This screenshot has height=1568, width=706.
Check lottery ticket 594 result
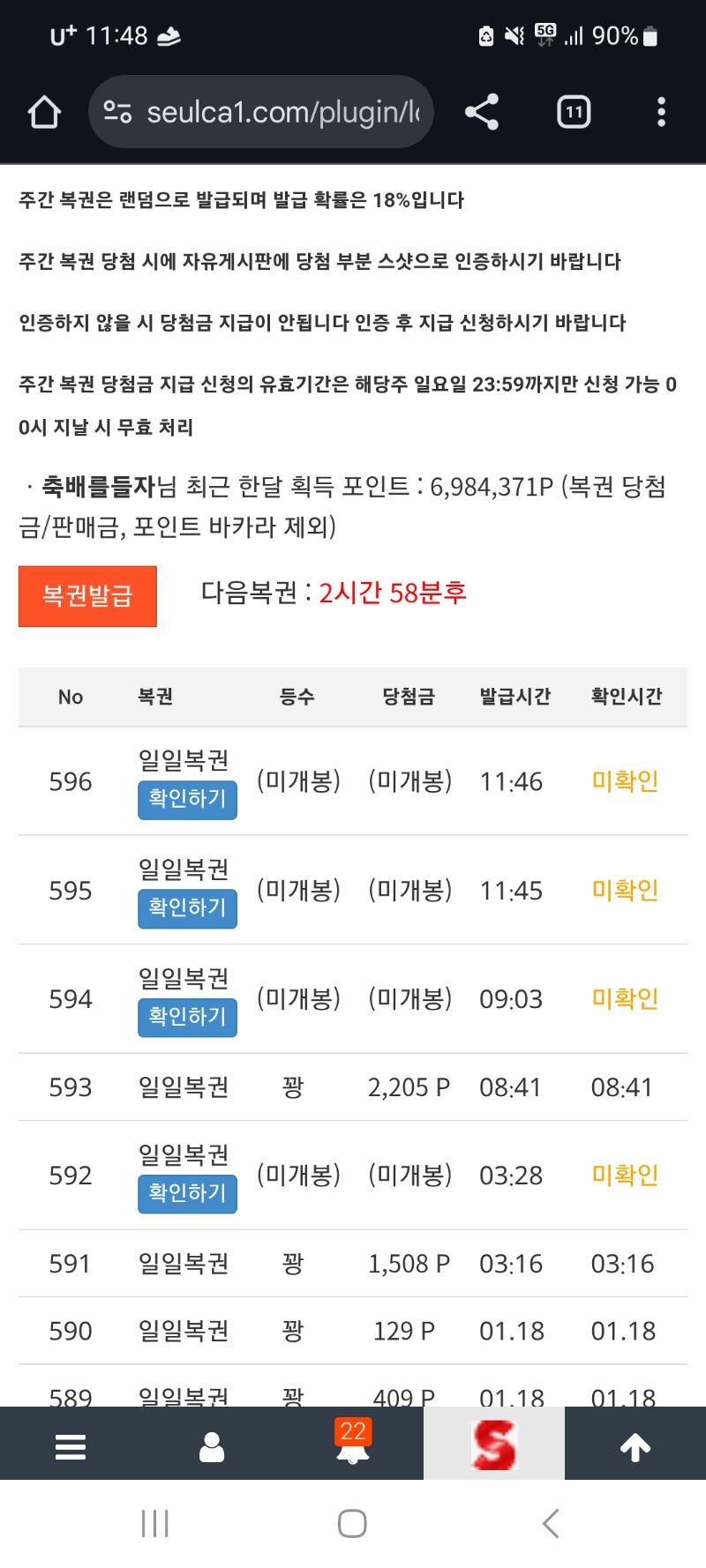pos(187,1017)
